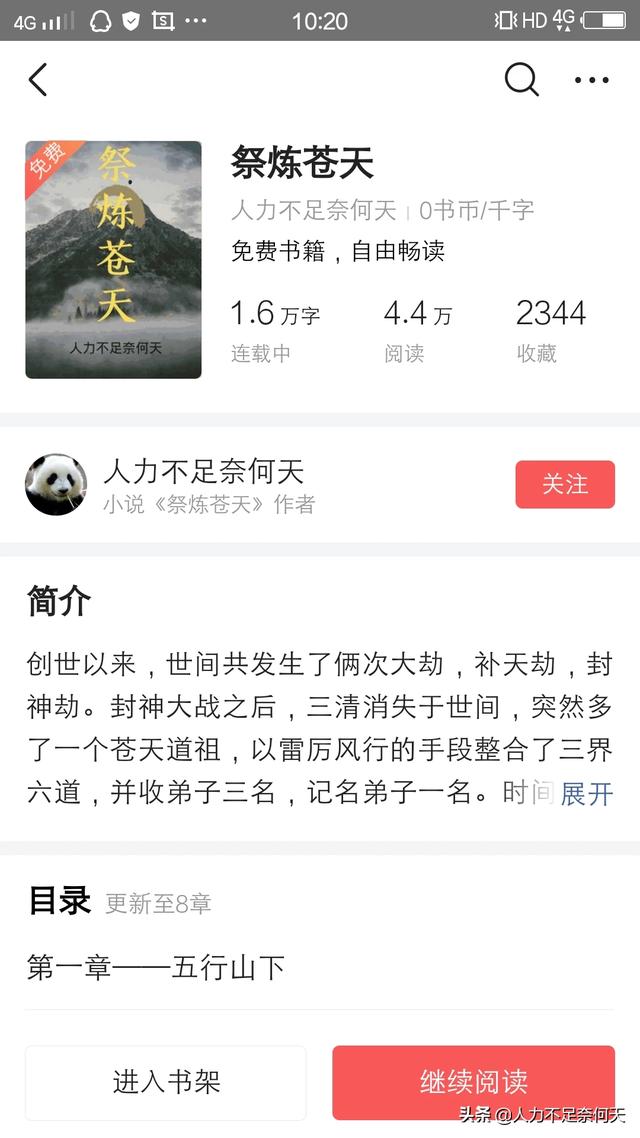Open author 人力不足奈何天's profile
Screen dimensions: 640x1138
tap(203, 472)
